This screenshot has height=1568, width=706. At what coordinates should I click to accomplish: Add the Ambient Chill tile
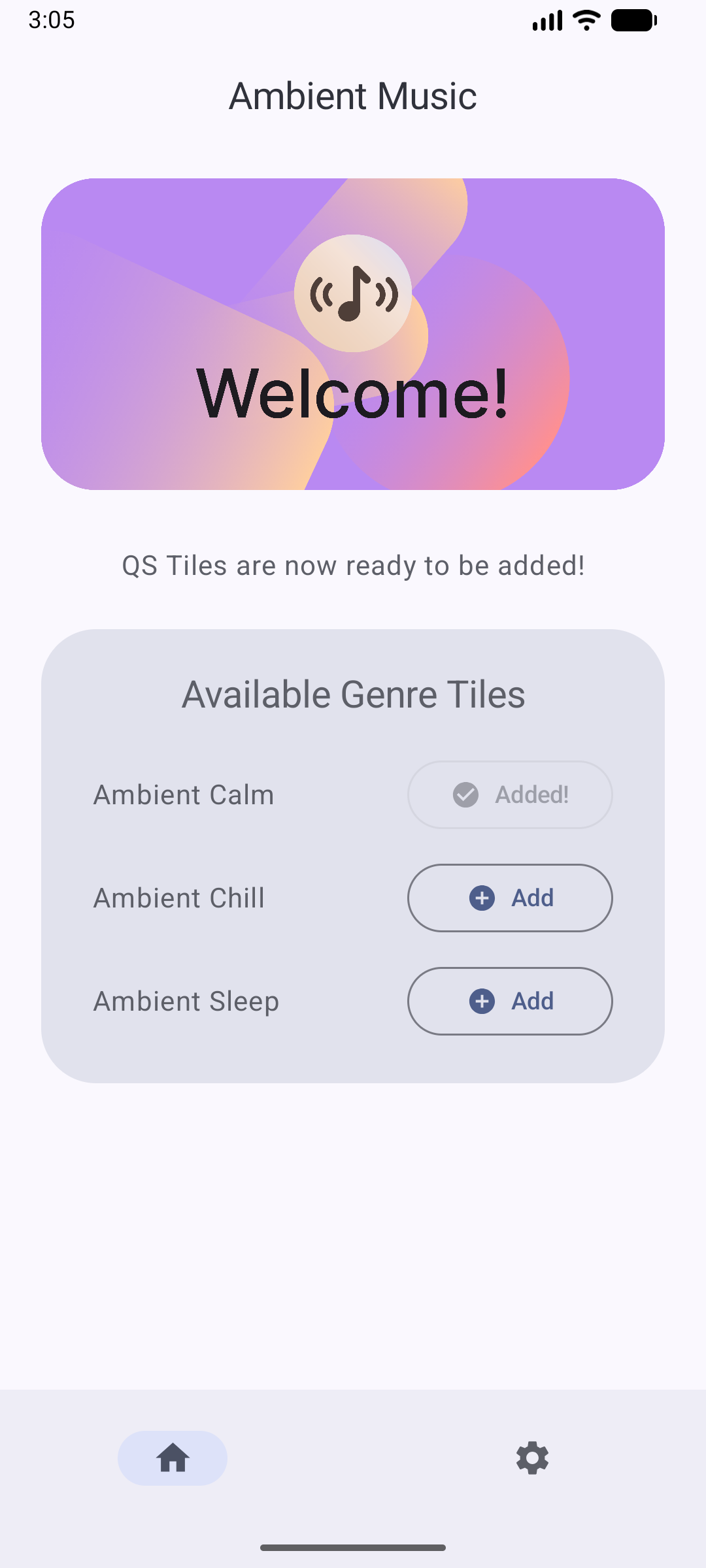[510, 898]
